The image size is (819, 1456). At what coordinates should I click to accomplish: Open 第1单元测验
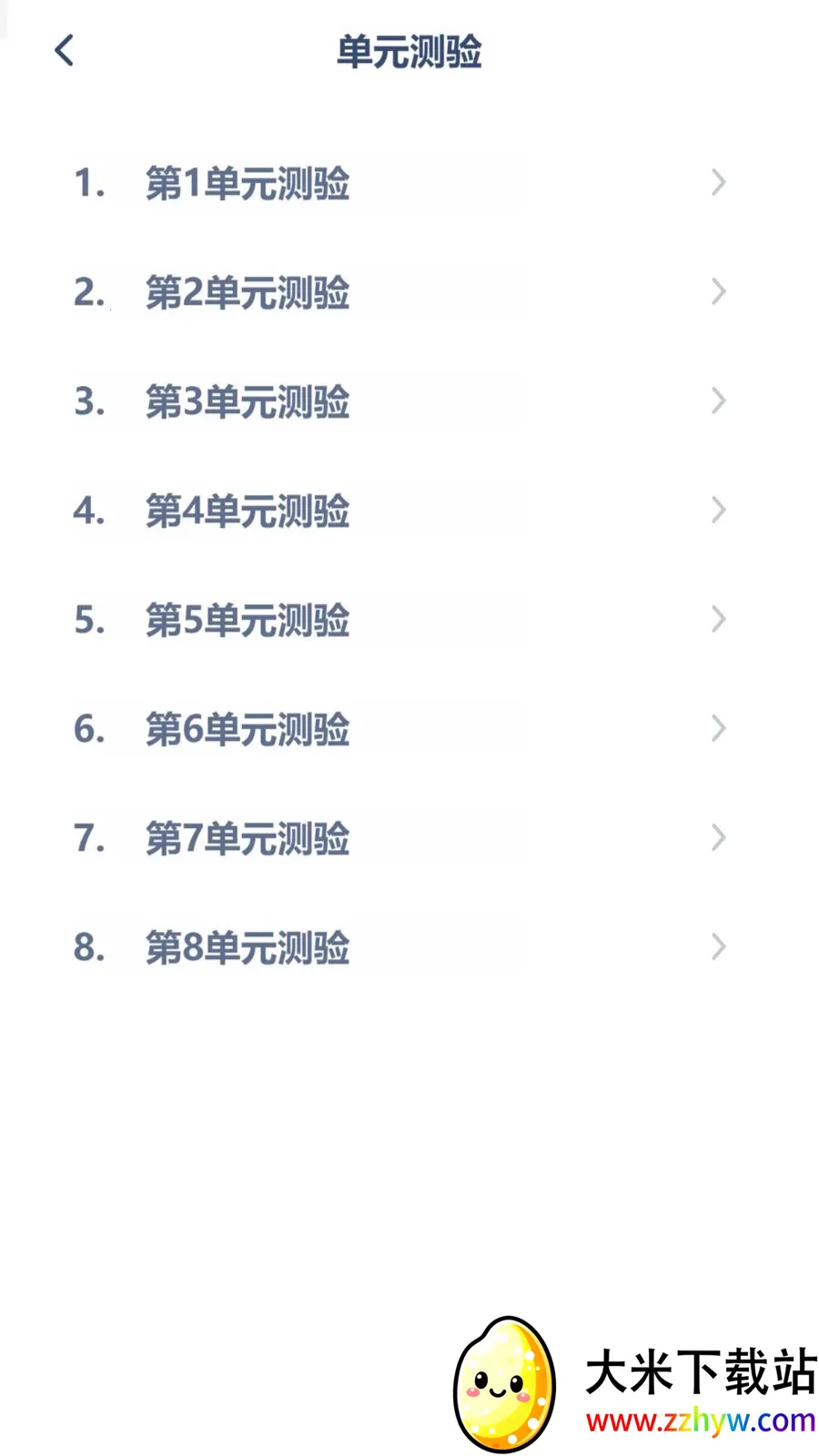click(248, 183)
